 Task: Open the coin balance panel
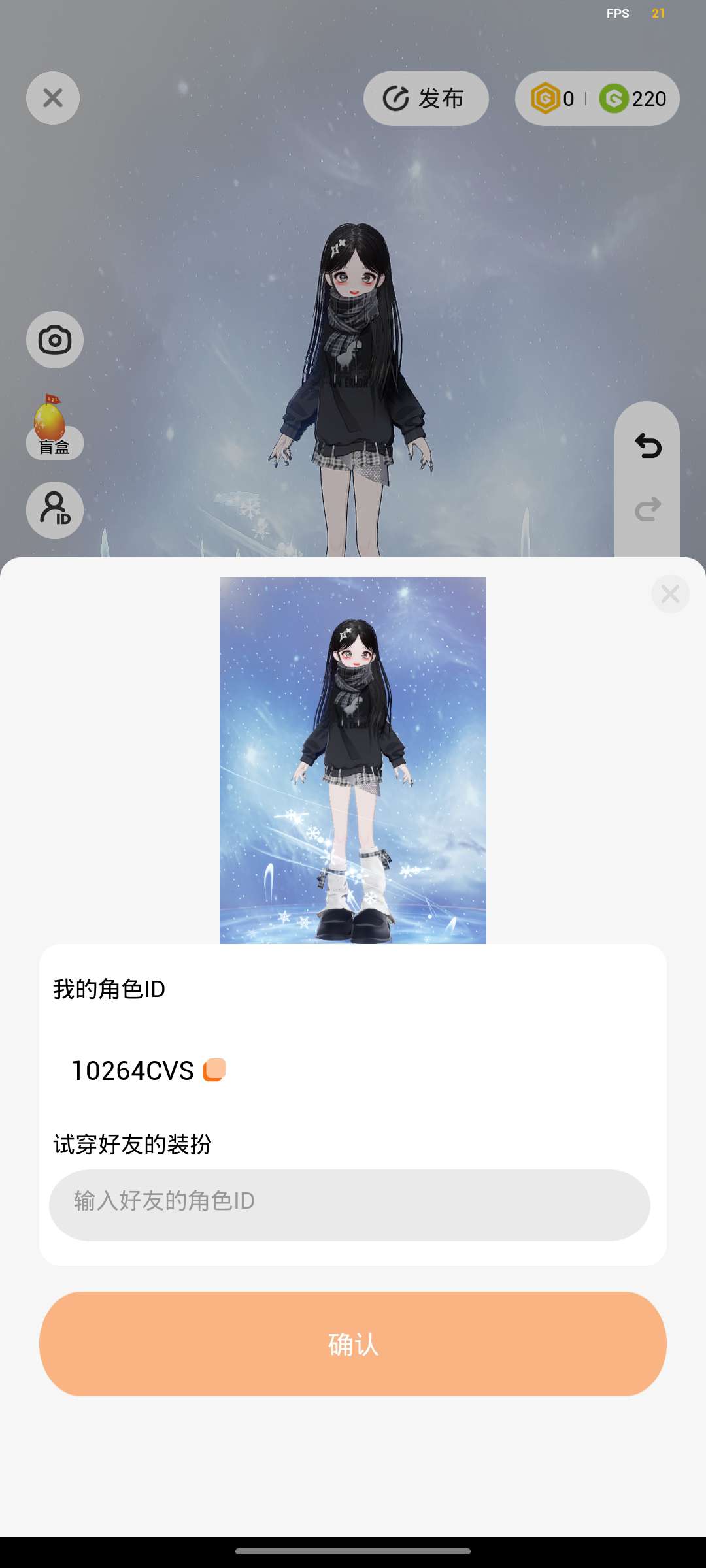597,99
